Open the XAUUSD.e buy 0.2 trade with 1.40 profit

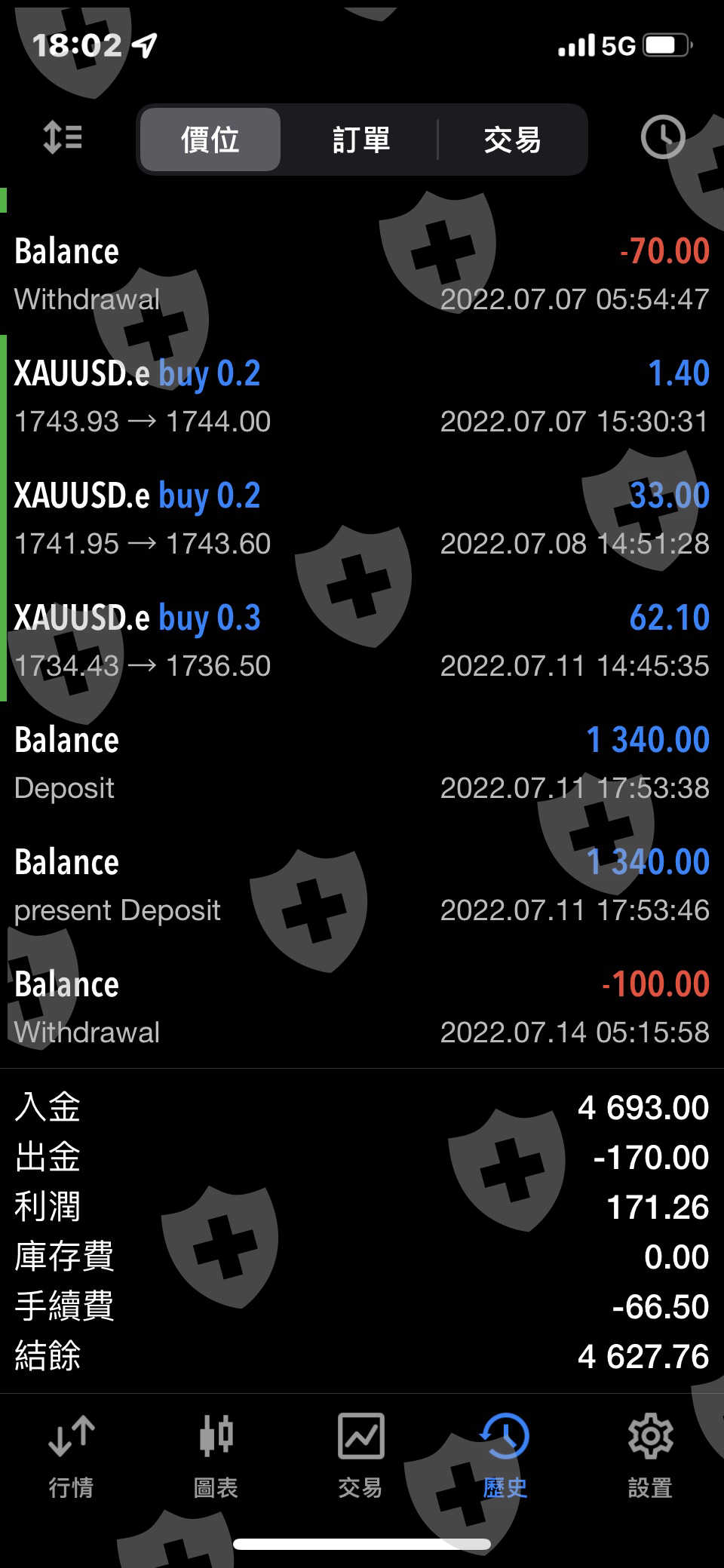click(362, 397)
